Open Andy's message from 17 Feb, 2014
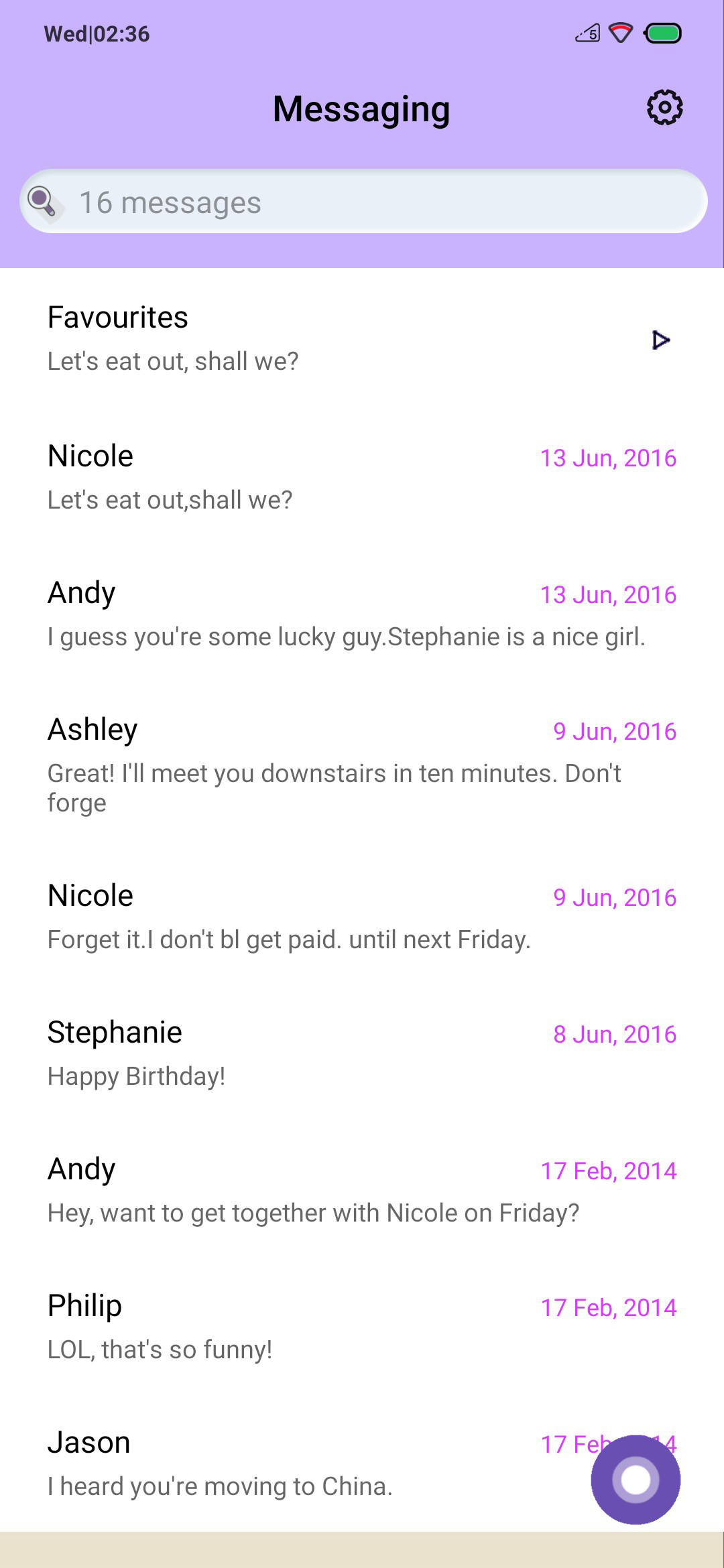This screenshot has height=1568, width=724. (x=362, y=1190)
